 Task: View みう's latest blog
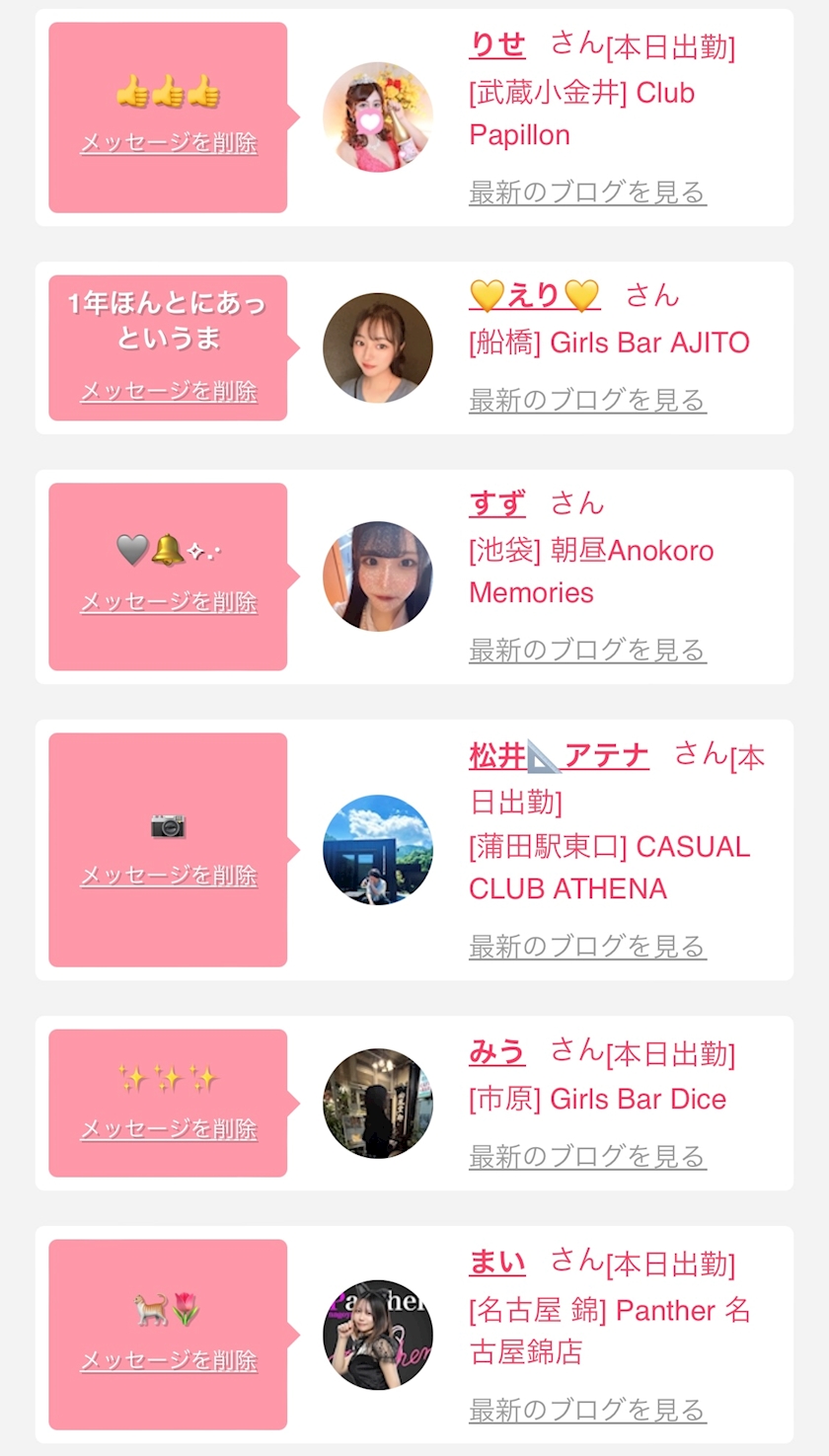587,1155
